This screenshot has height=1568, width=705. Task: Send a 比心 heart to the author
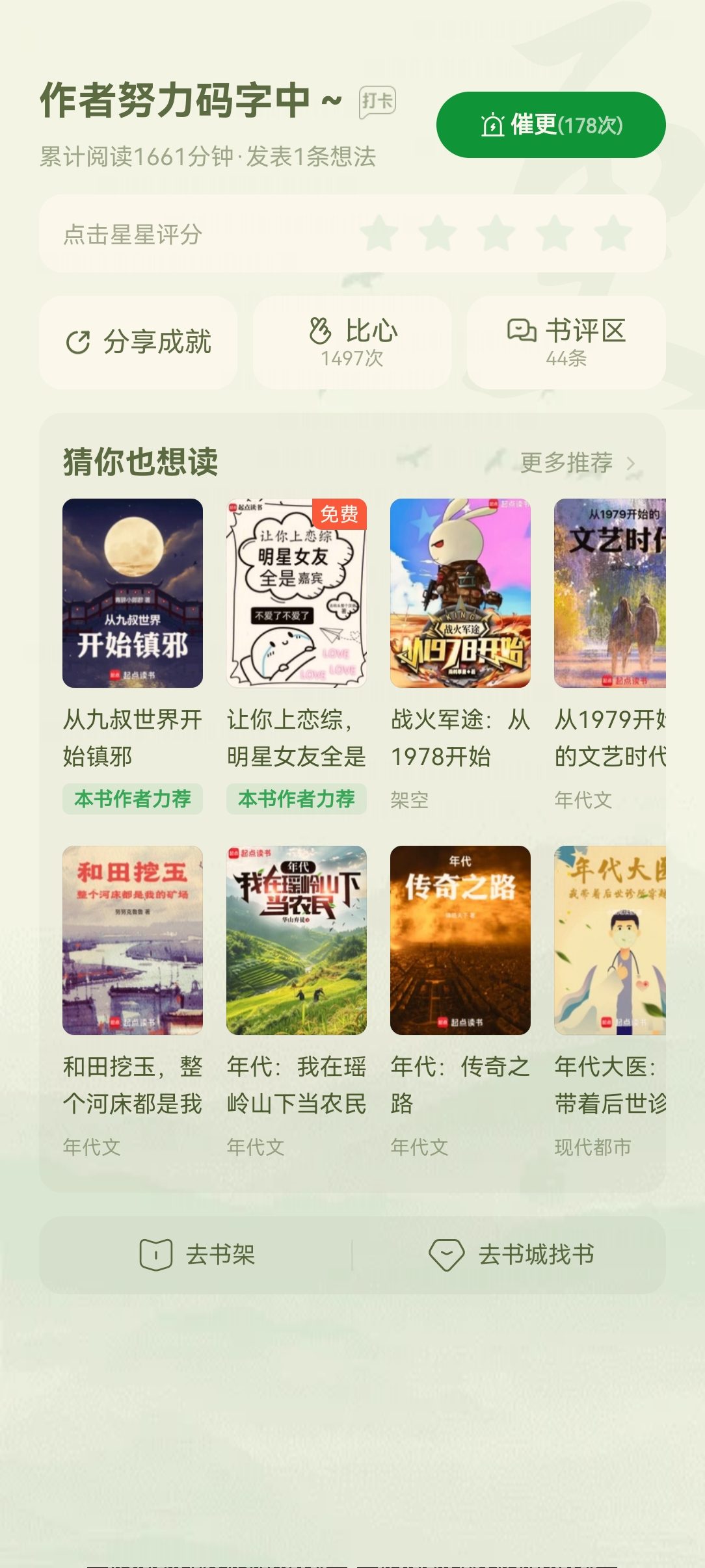pyautogui.click(x=352, y=343)
